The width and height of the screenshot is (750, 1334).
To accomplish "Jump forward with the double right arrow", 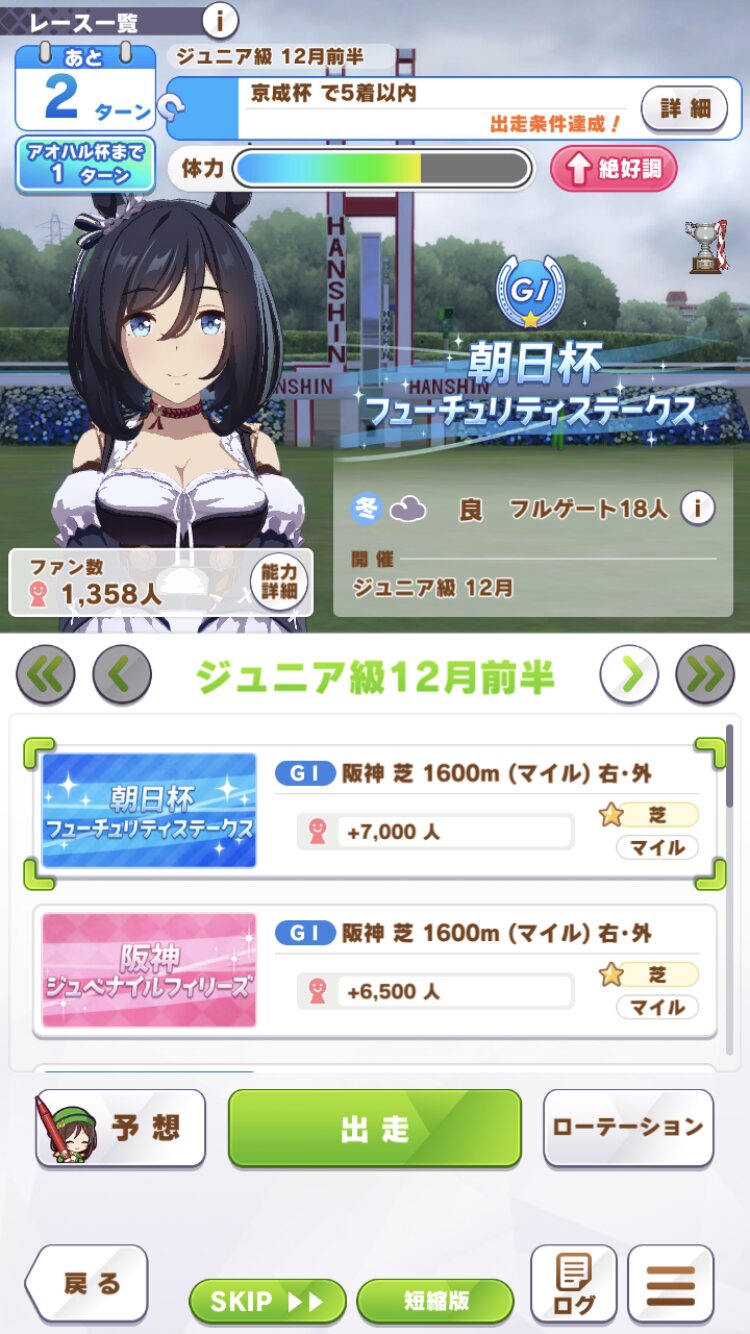I will [705, 676].
